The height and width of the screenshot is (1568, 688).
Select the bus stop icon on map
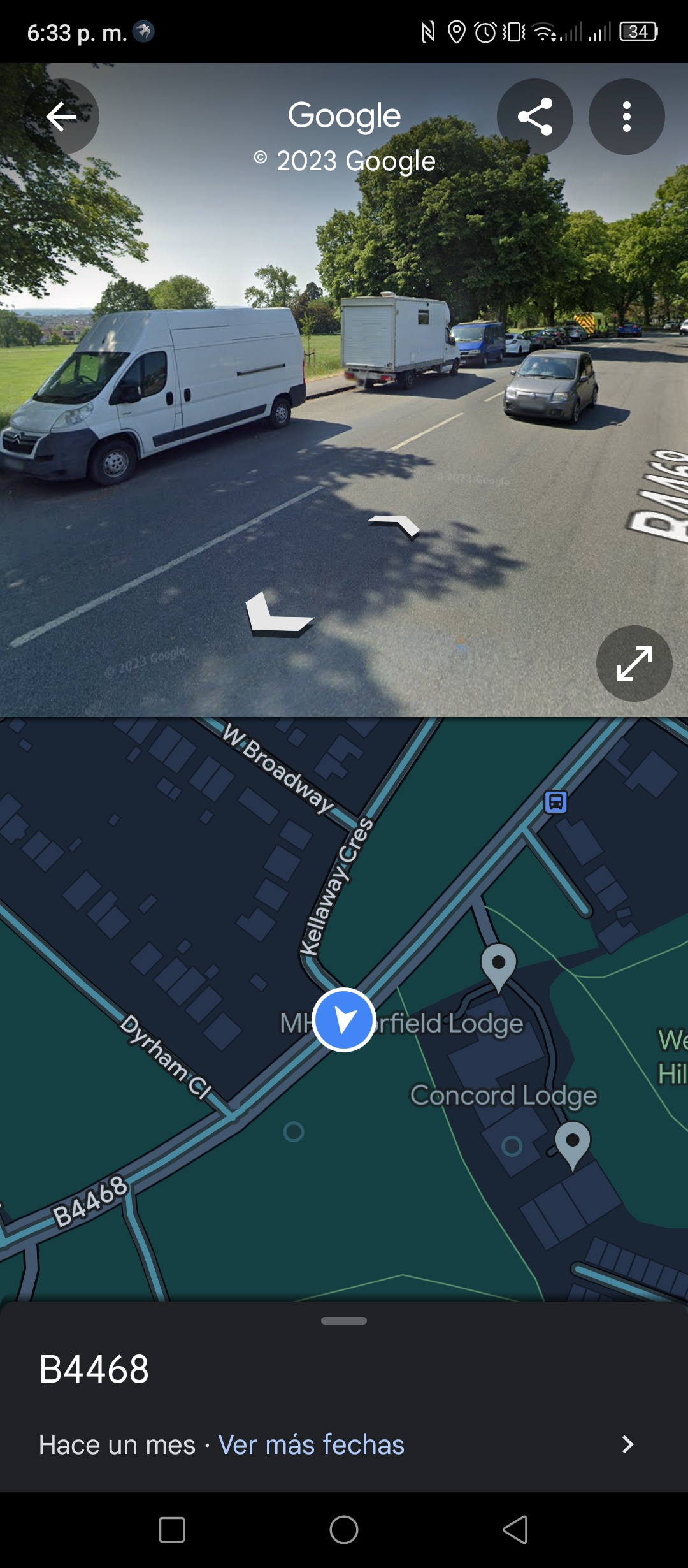[555, 802]
